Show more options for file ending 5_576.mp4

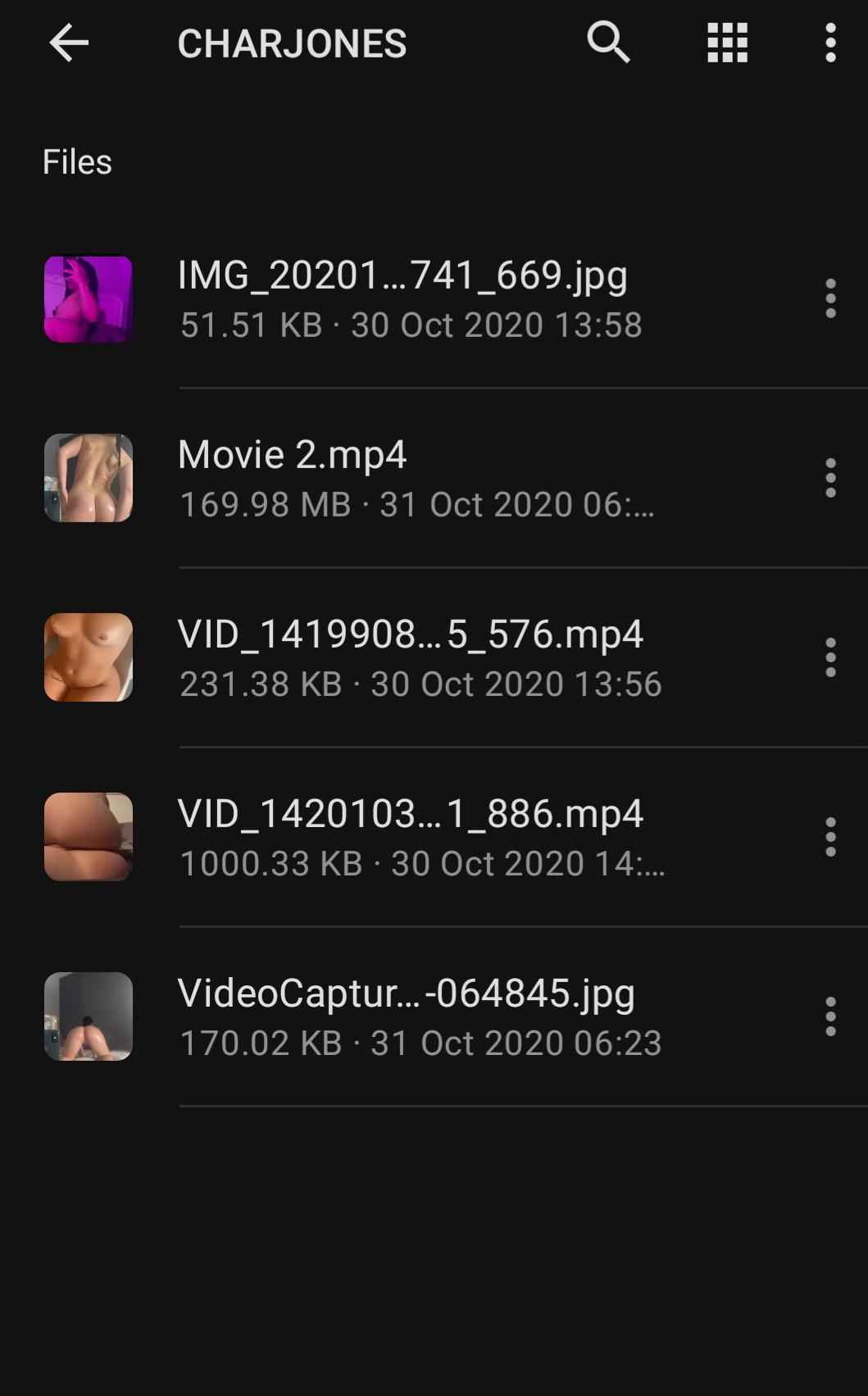click(x=830, y=657)
